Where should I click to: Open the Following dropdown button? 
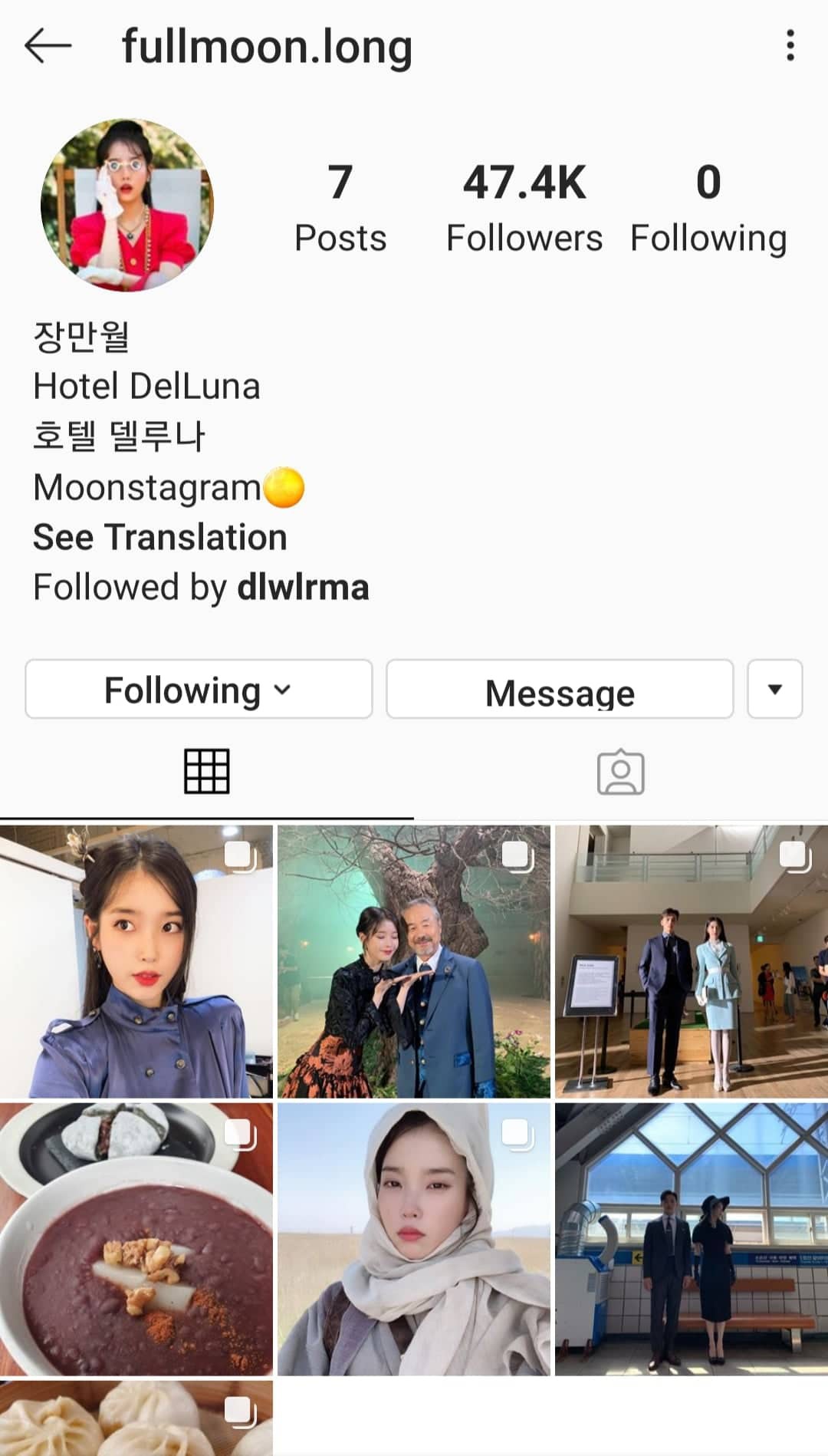click(199, 689)
